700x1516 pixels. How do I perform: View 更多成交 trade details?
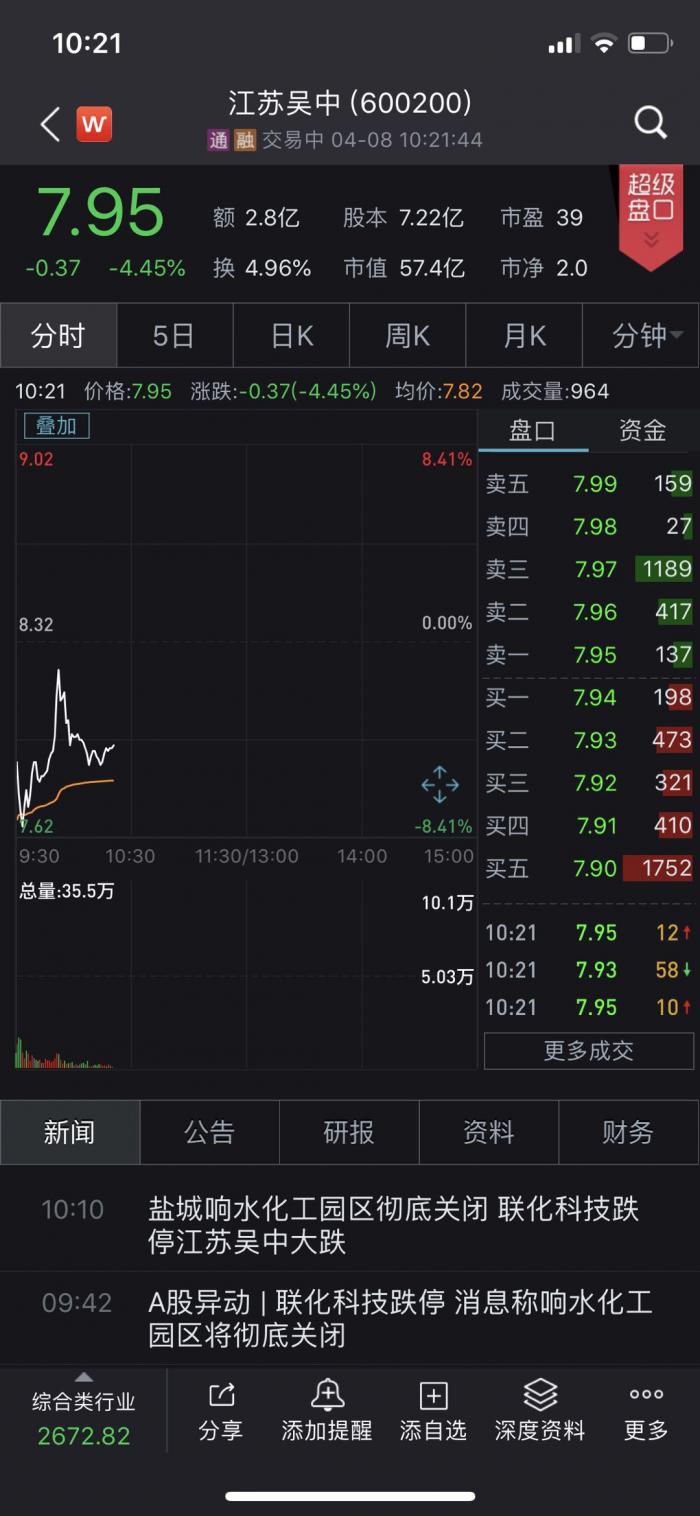click(x=589, y=1051)
